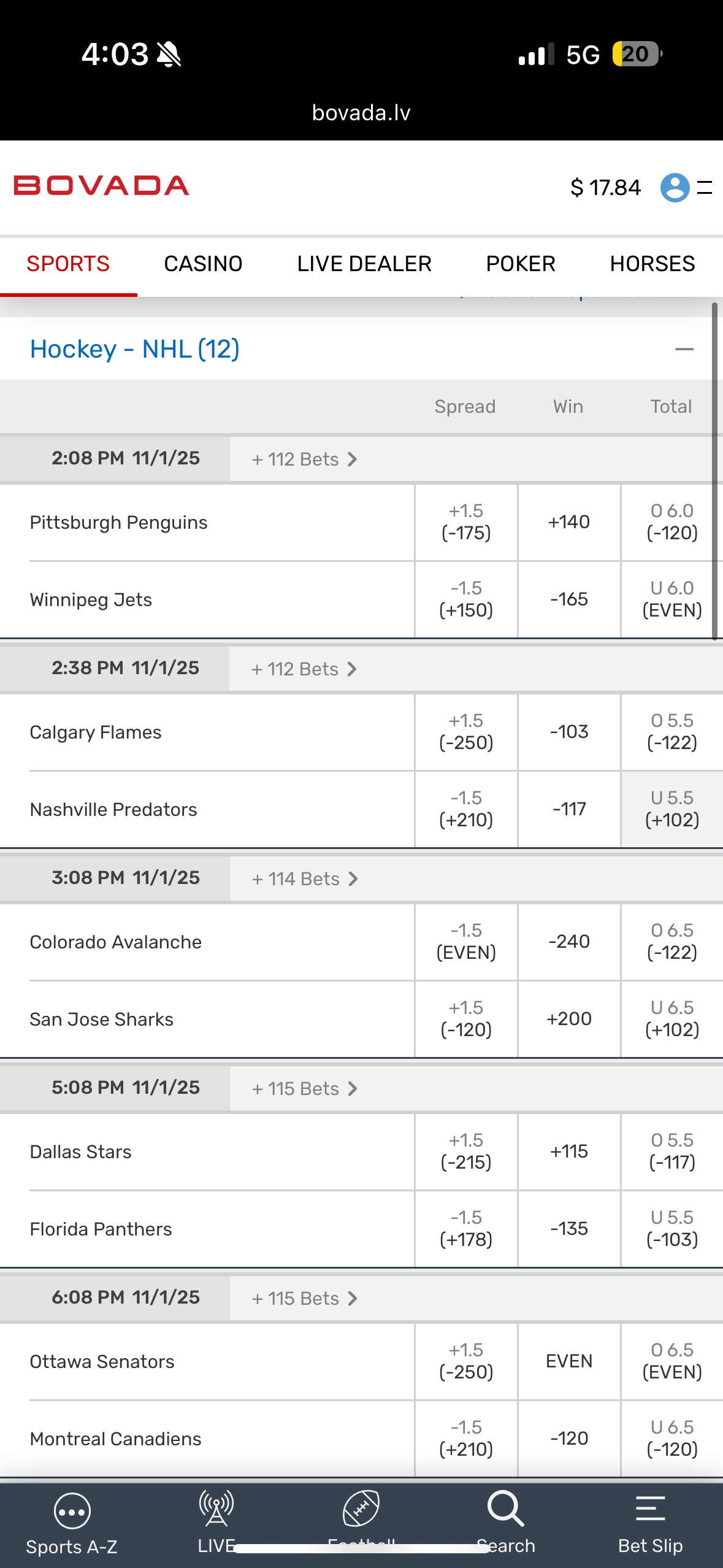Pick Winnipeg Jets -1.5 spread

(466, 599)
